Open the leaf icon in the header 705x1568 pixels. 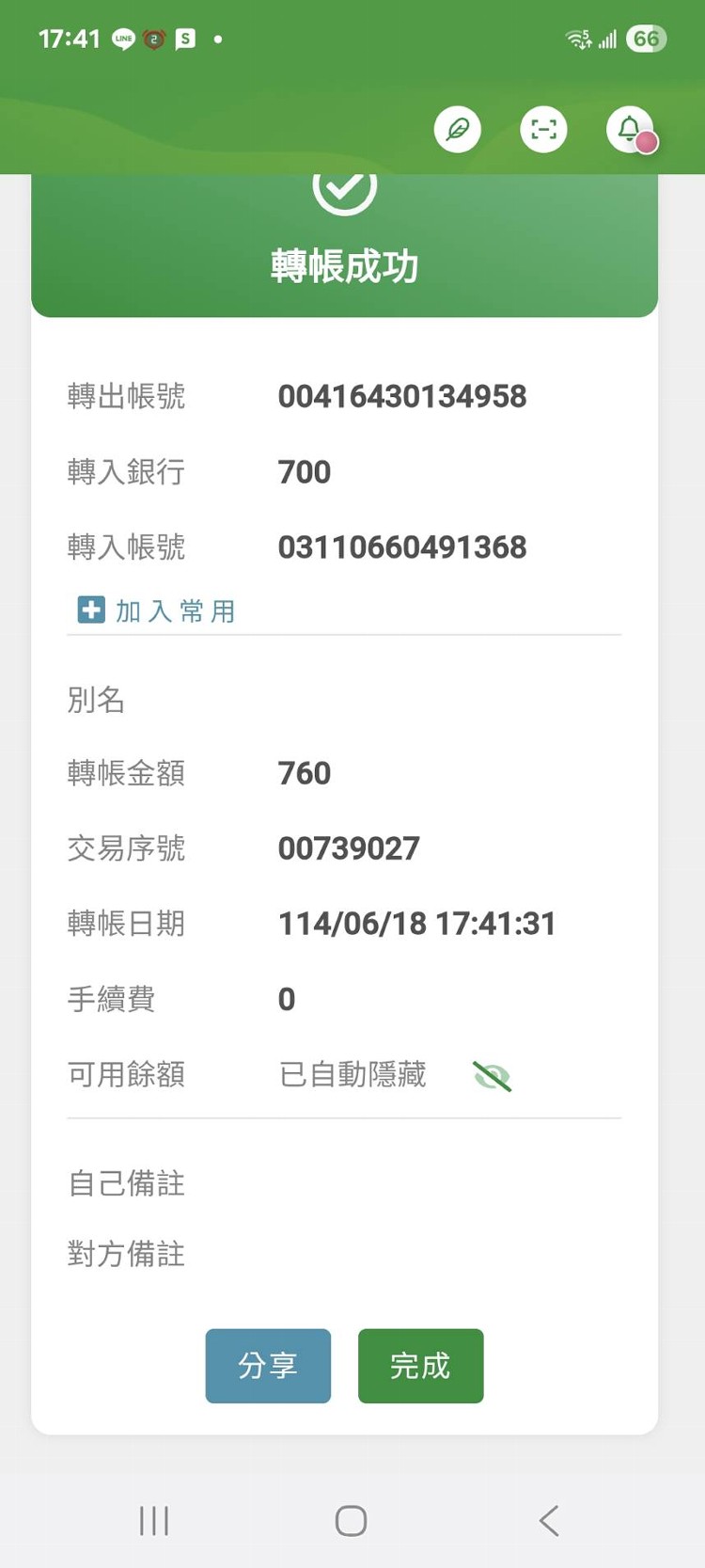pos(458,130)
